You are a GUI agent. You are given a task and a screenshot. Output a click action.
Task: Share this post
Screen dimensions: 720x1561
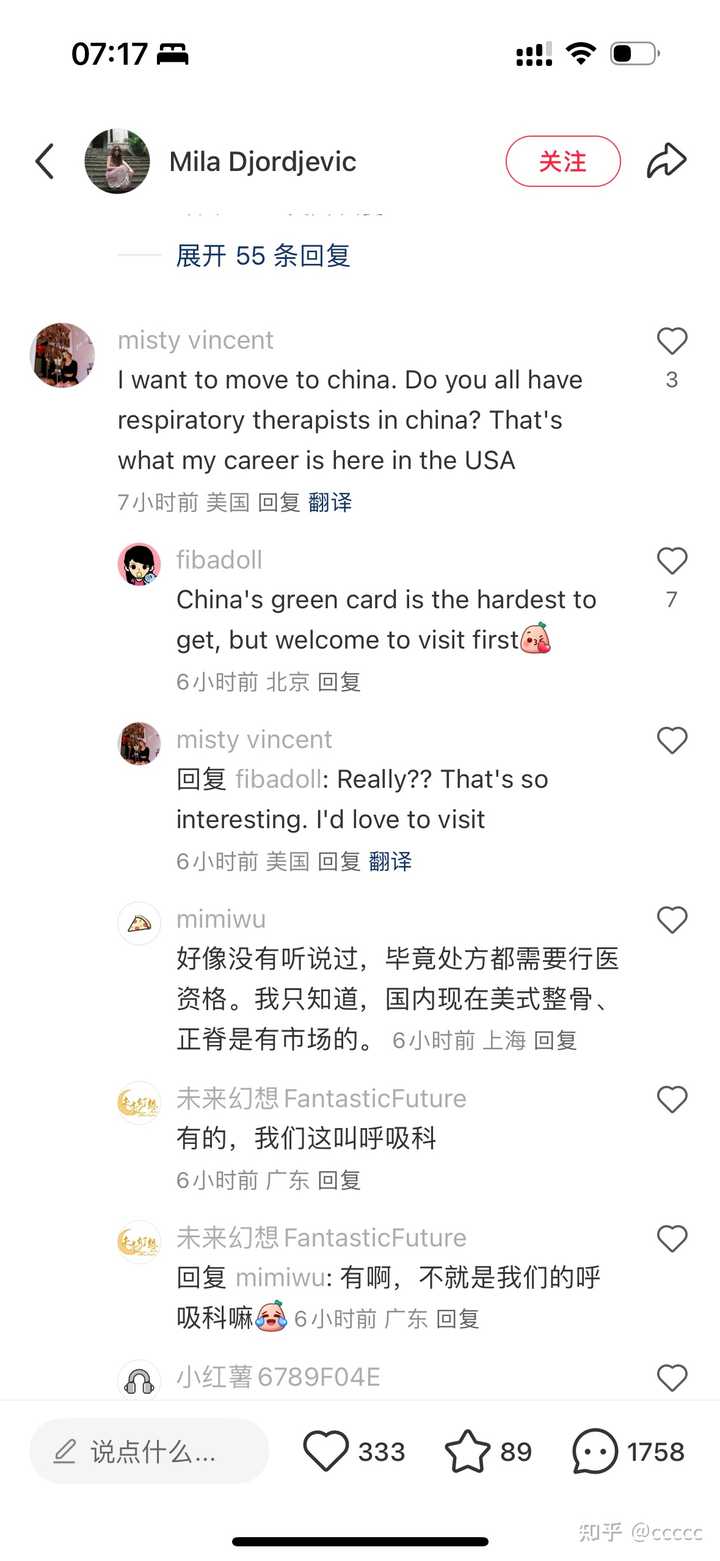coord(666,161)
